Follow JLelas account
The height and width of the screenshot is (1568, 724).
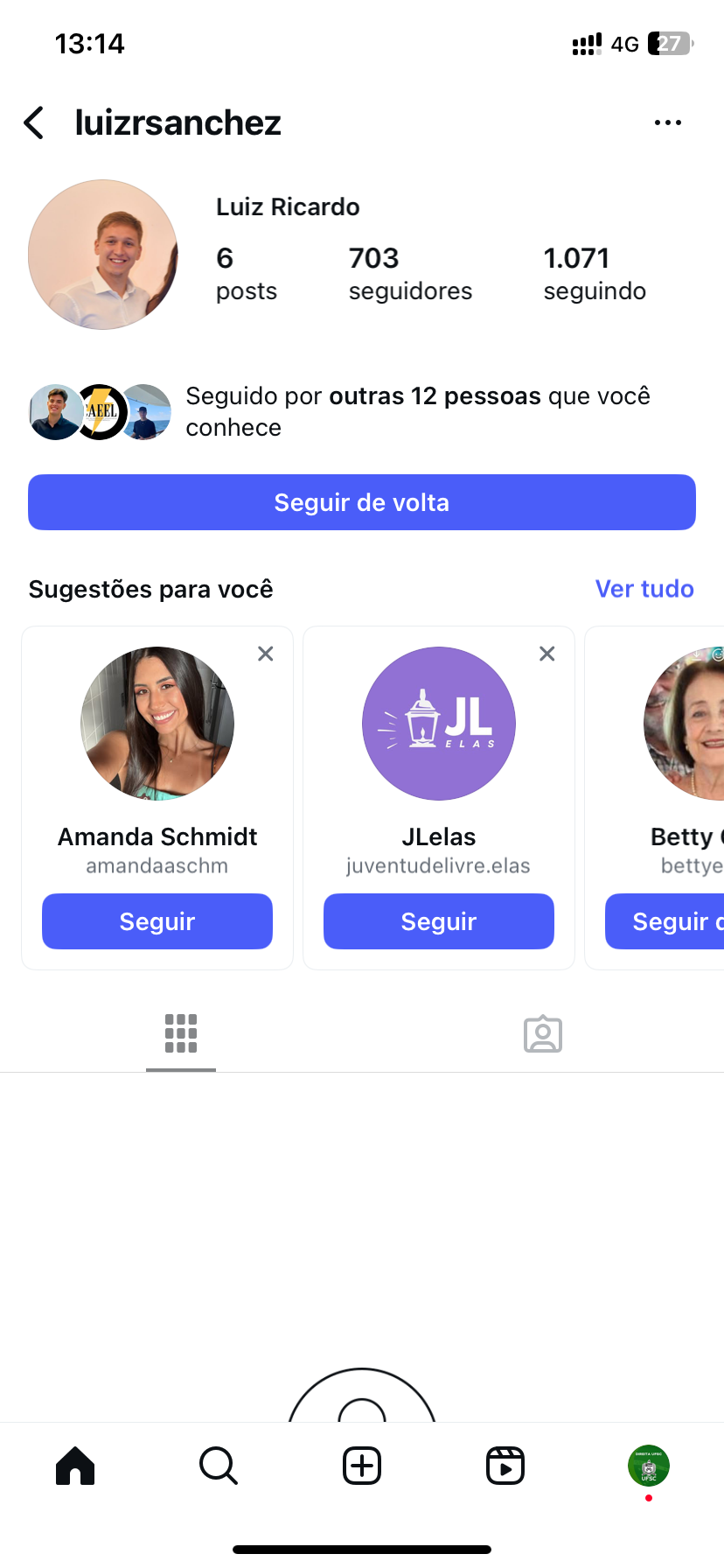[x=439, y=921]
